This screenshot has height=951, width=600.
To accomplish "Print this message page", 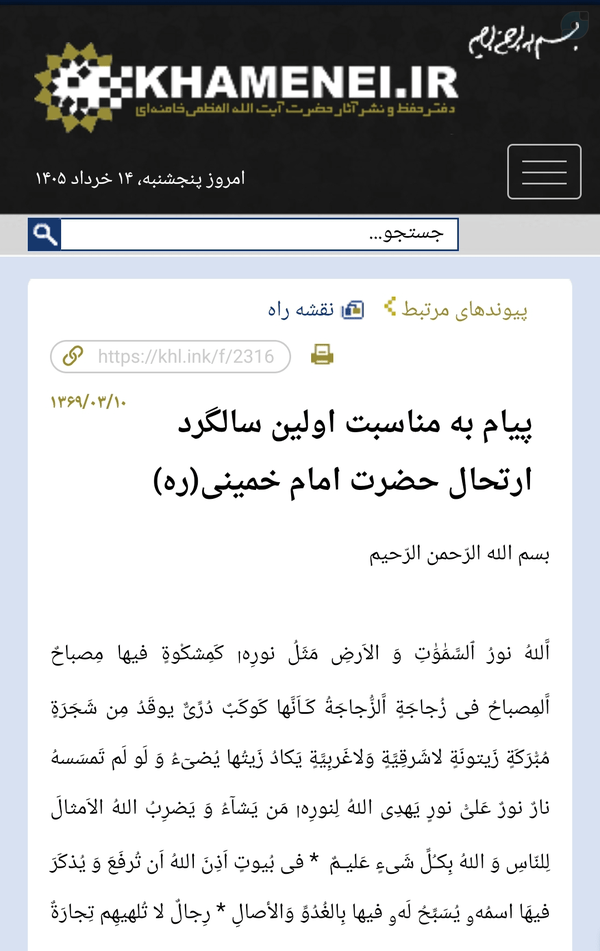I will pyautogui.click(x=322, y=354).
